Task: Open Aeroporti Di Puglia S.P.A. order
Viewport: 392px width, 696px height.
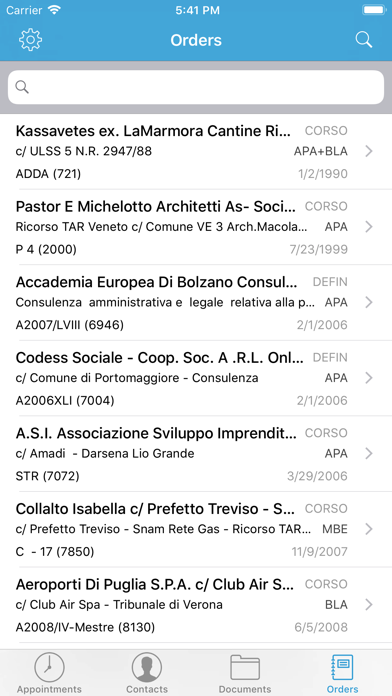Action: click(x=196, y=605)
